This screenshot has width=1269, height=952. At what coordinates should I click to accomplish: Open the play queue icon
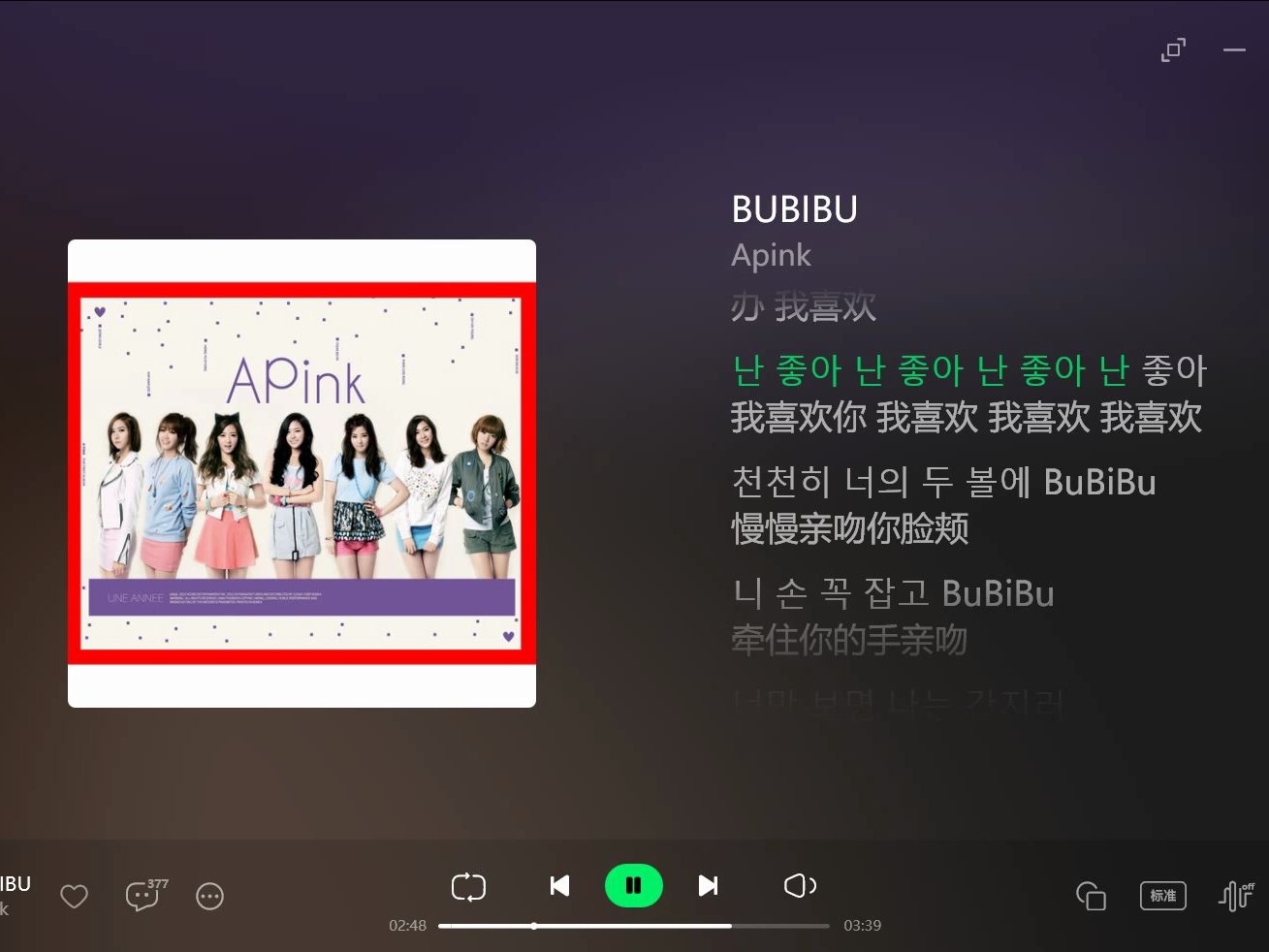point(1091,896)
